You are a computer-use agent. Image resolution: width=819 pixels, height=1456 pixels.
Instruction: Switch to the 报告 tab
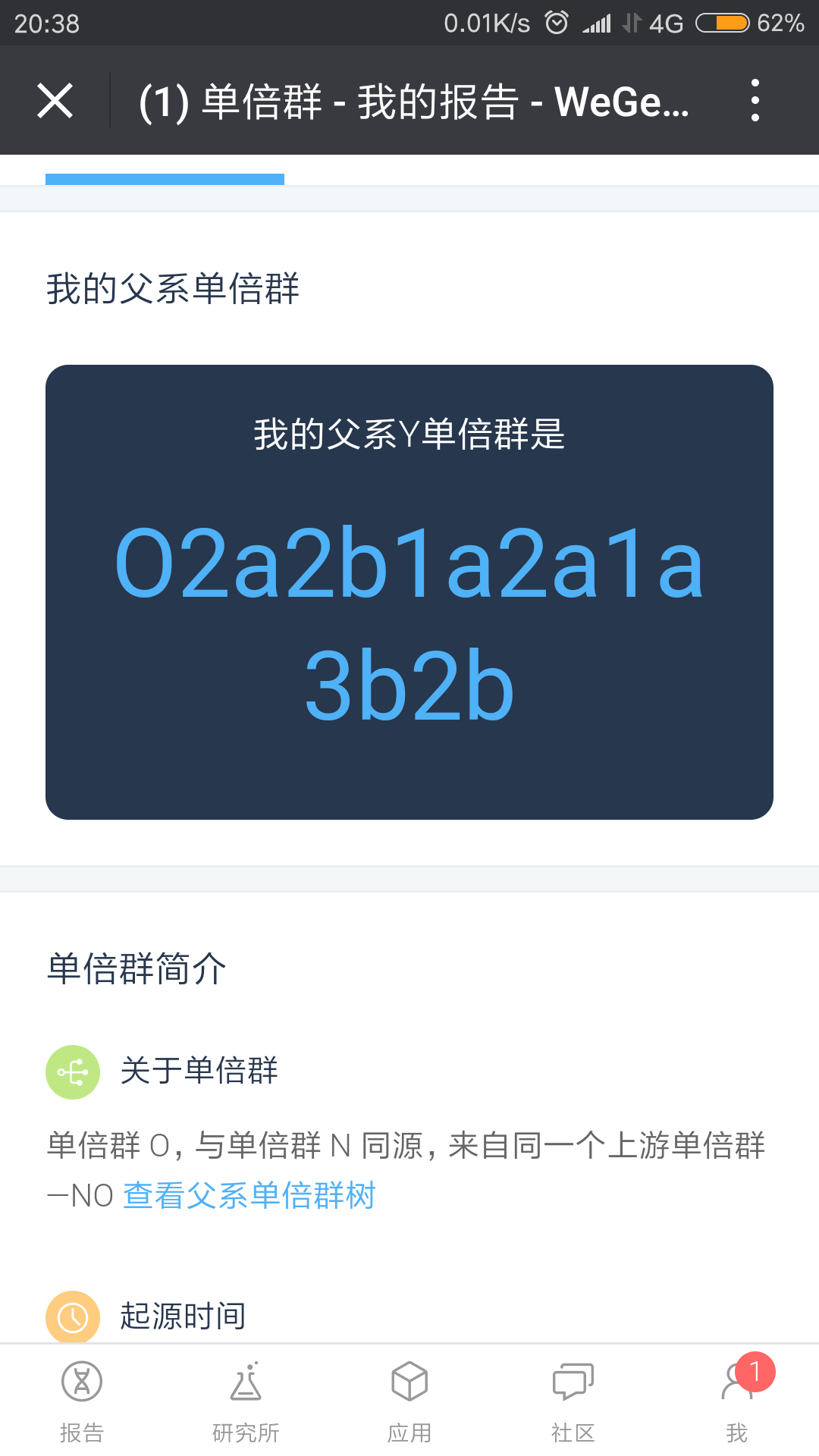[x=82, y=1401]
